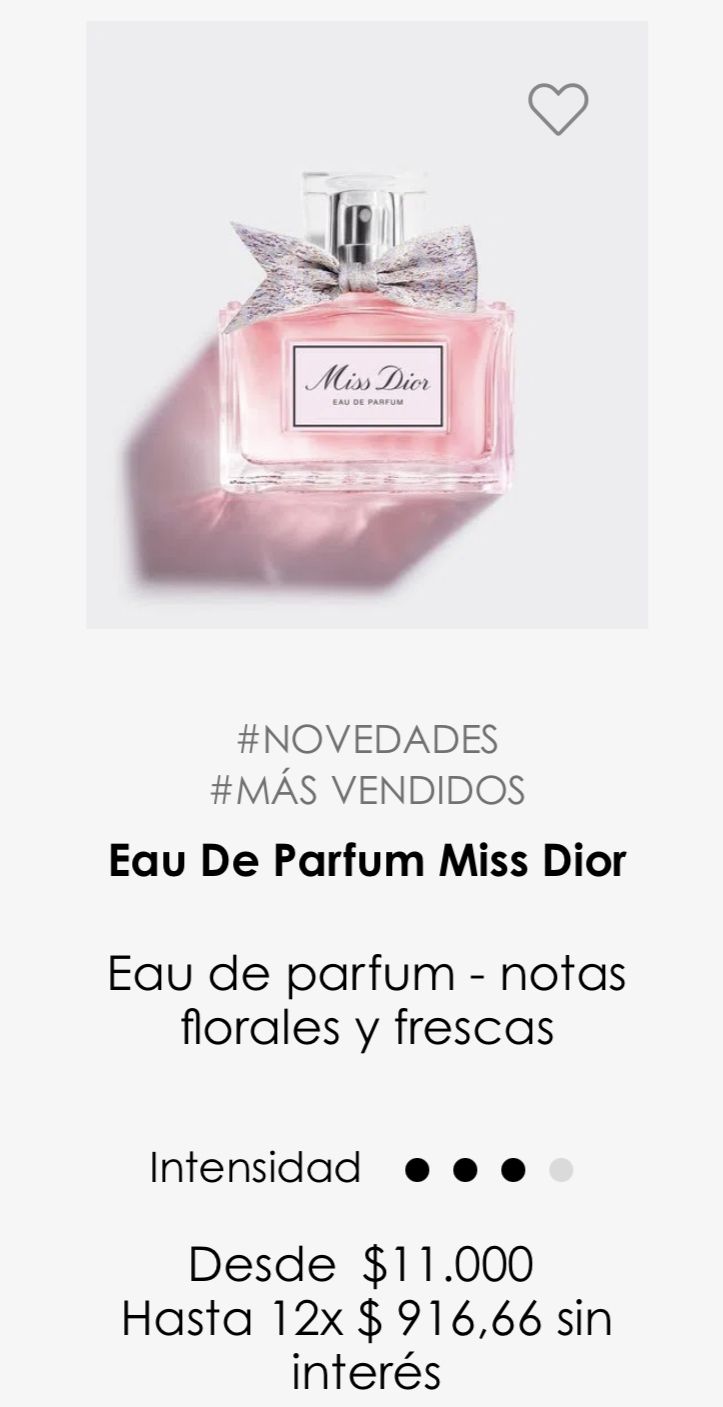Add Miss Dior to the wishlist
723x1407 pixels.
point(558,109)
